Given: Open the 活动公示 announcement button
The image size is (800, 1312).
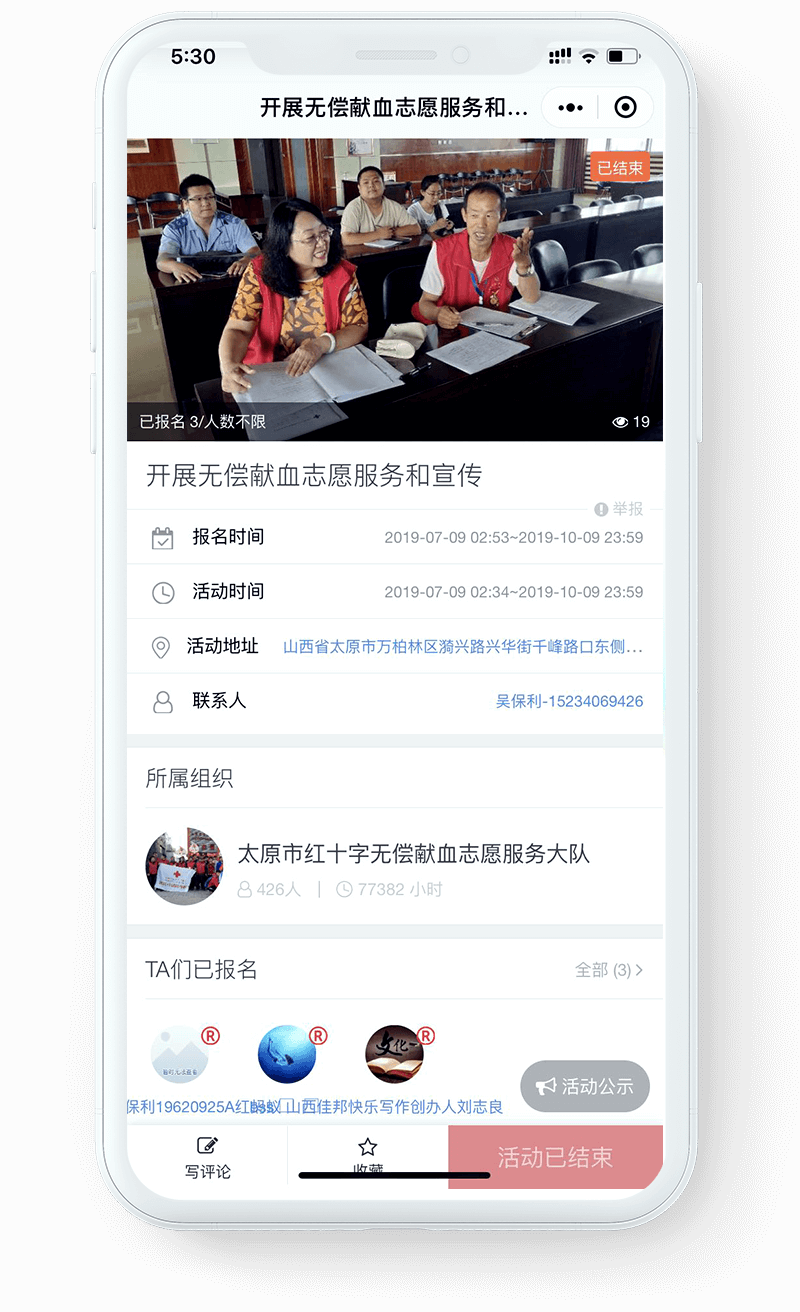Looking at the screenshot, I should tap(585, 1086).
